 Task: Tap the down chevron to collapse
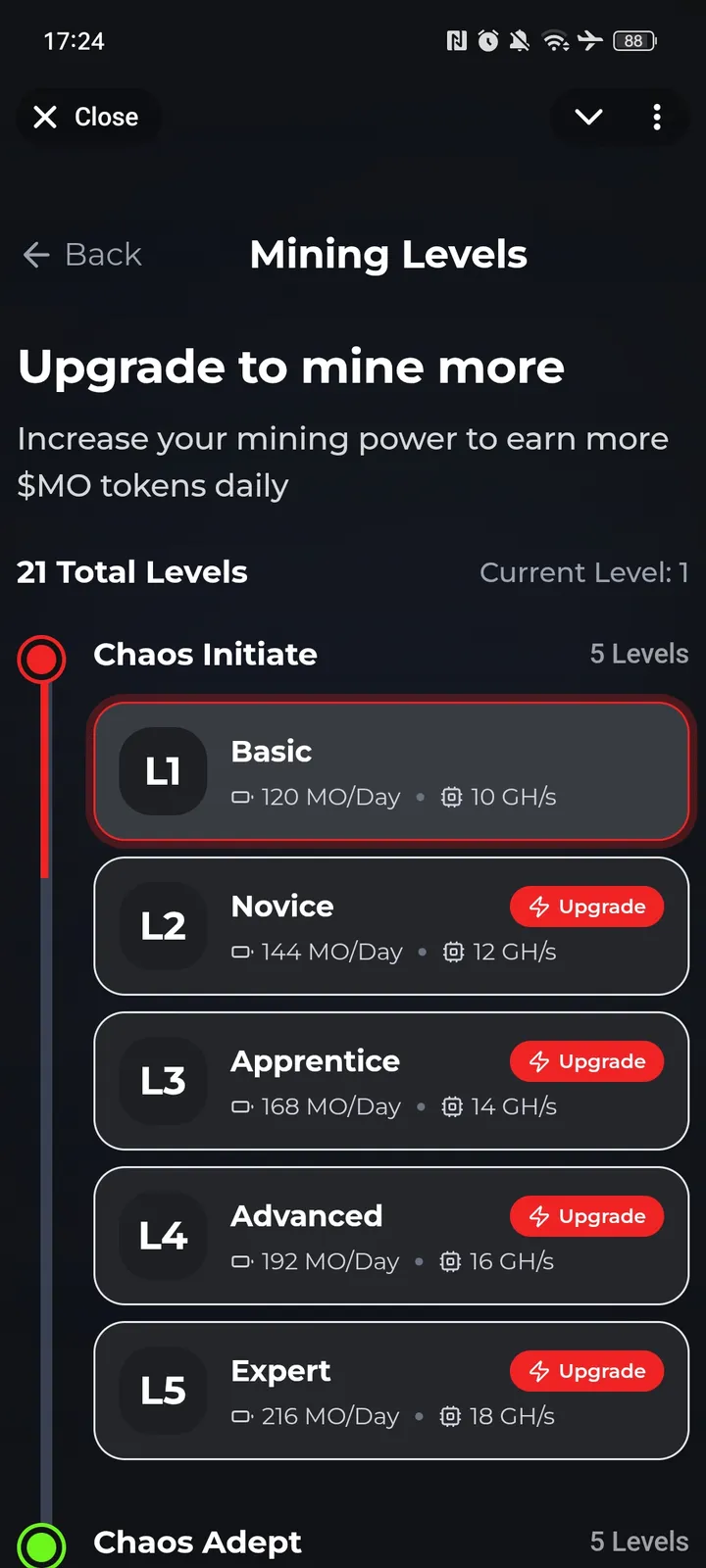click(x=588, y=118)
